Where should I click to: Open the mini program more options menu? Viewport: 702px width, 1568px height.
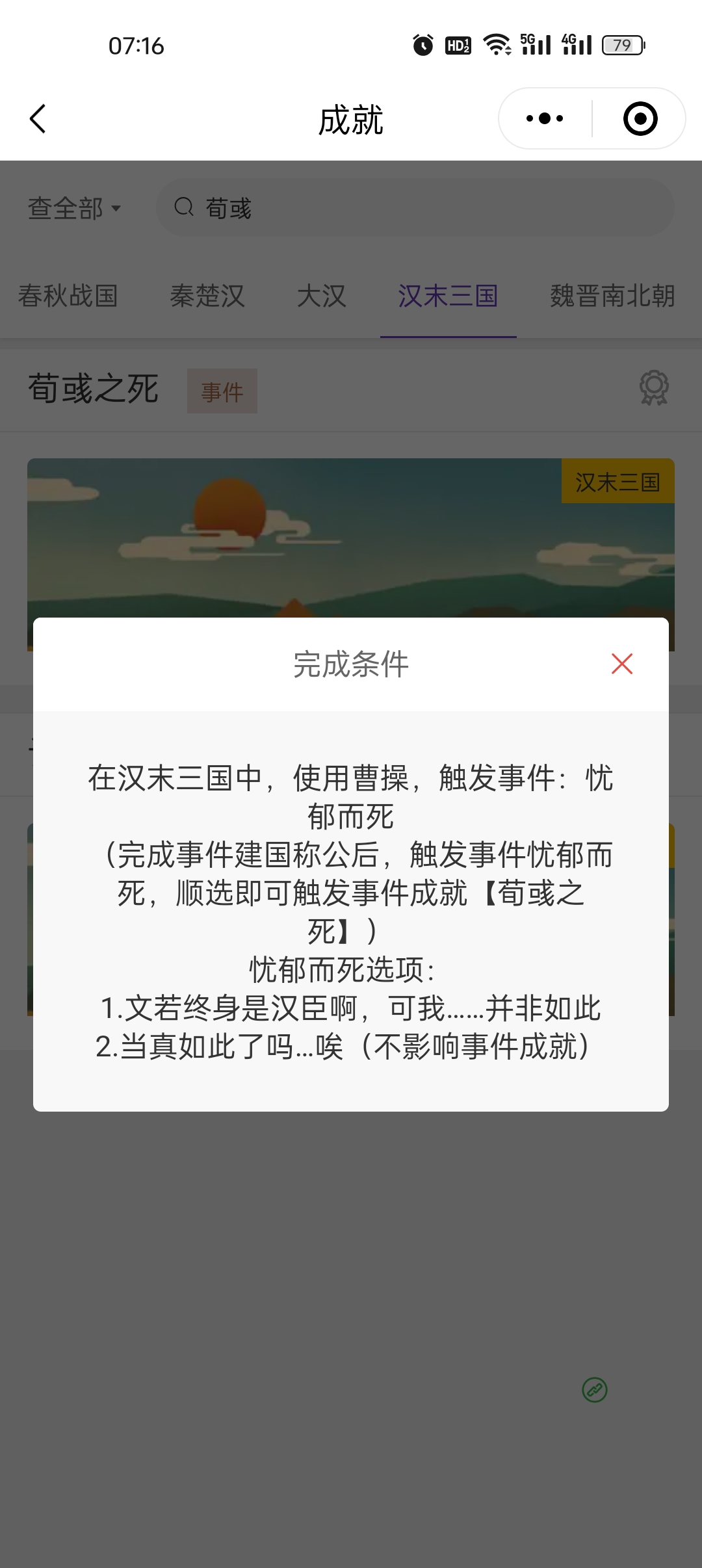545,119
